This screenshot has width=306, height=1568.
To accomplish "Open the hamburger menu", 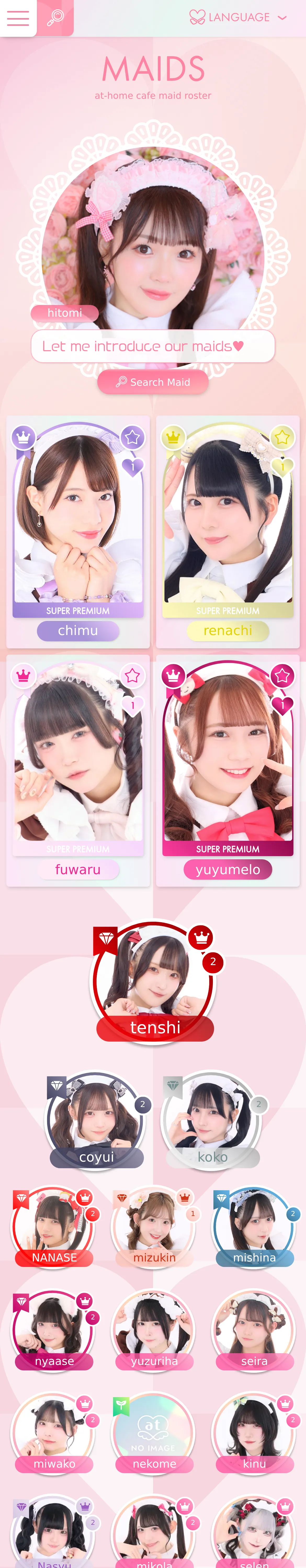I will (18, 18).
